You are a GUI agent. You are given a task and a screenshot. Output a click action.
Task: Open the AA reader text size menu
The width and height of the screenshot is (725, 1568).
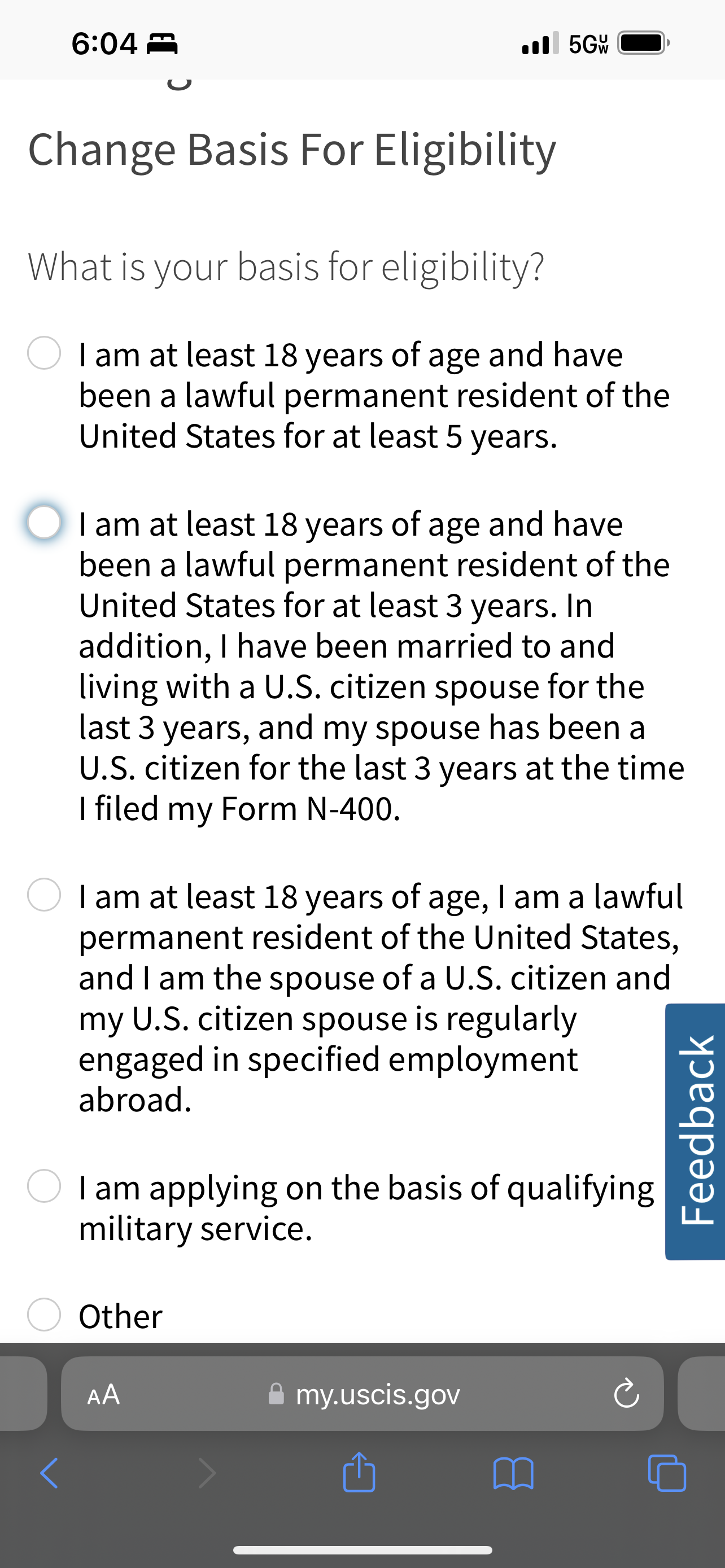103,1393
